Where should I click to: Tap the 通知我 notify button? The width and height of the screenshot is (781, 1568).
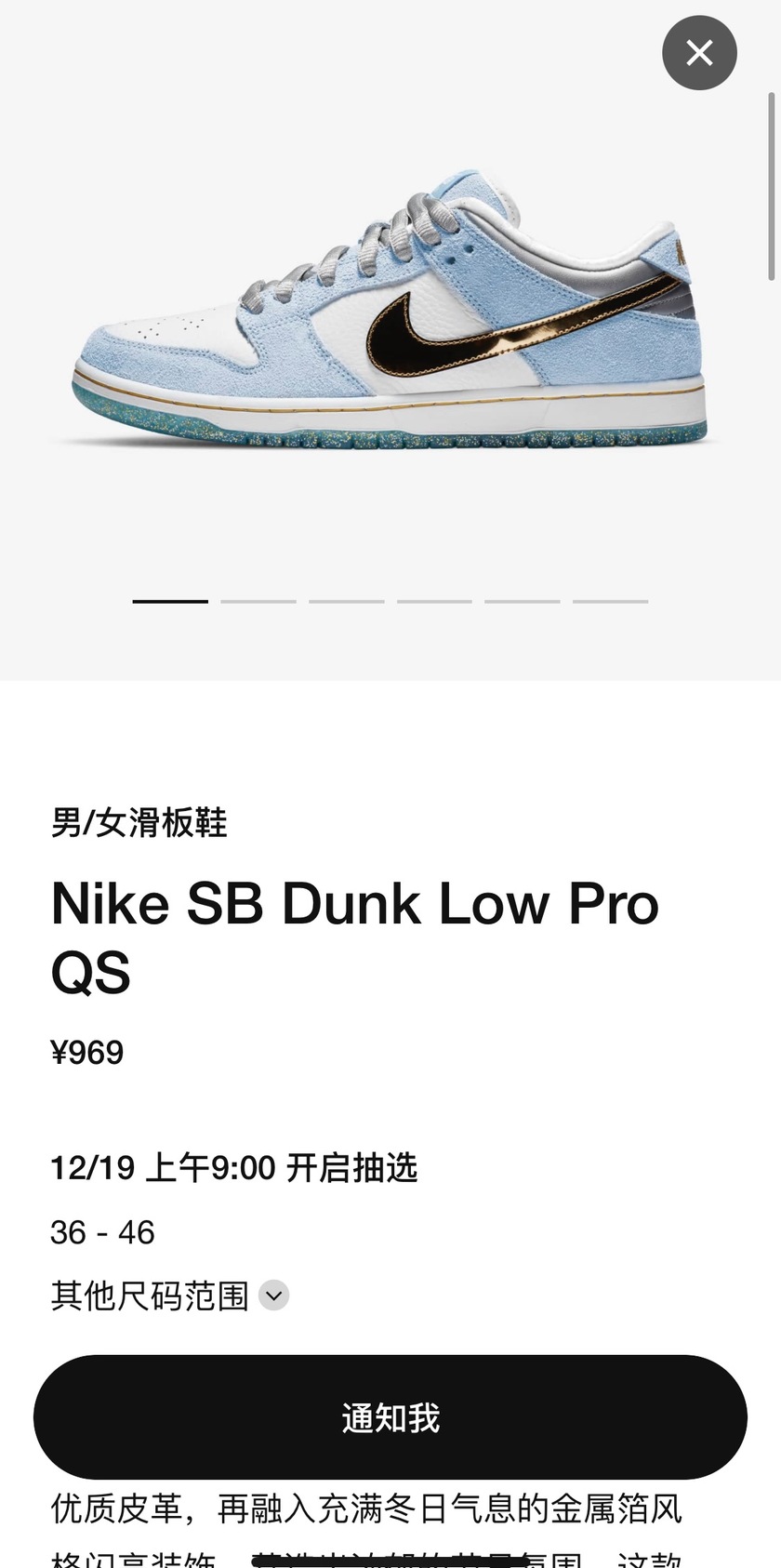390,1416
